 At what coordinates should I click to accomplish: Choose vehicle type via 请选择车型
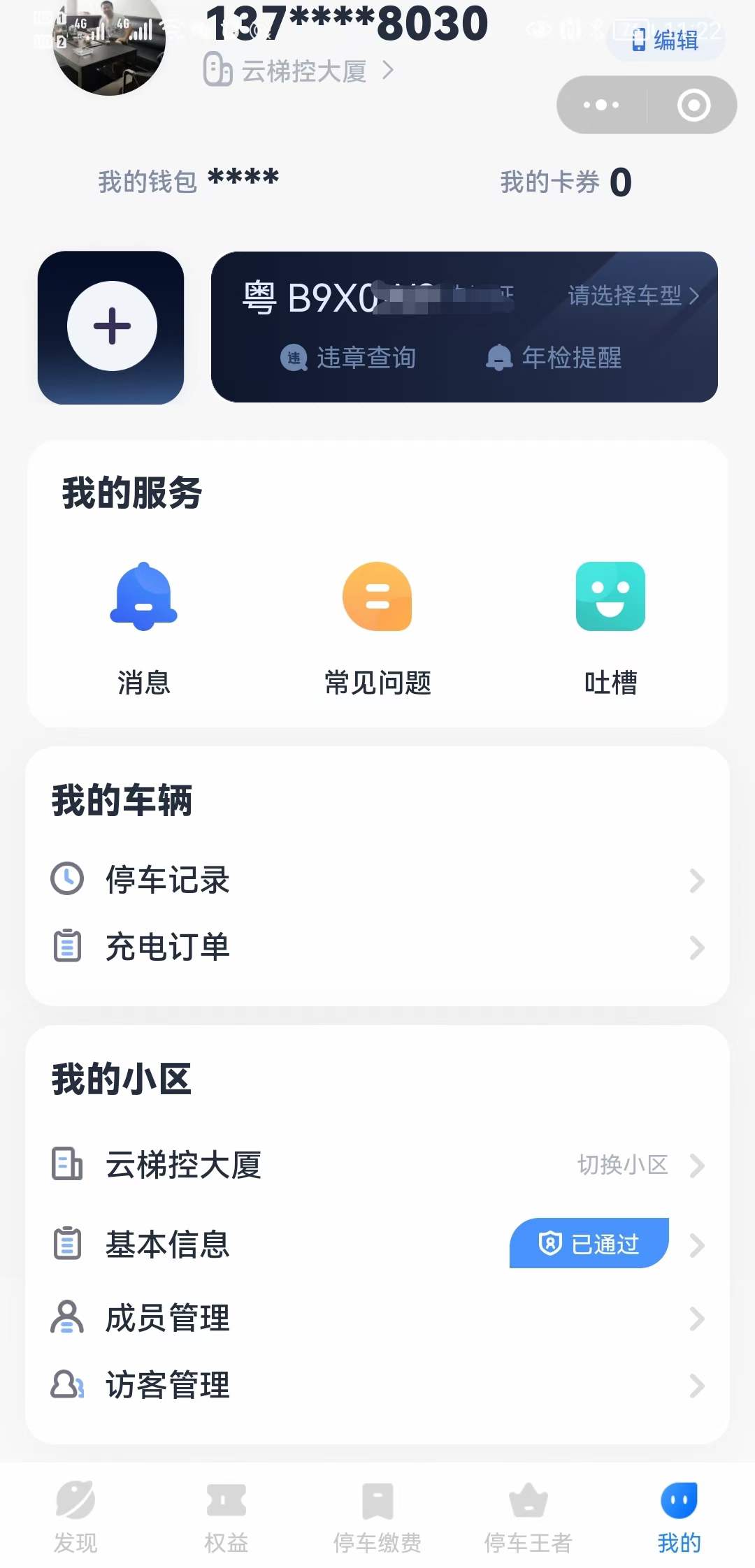[633, 296]
